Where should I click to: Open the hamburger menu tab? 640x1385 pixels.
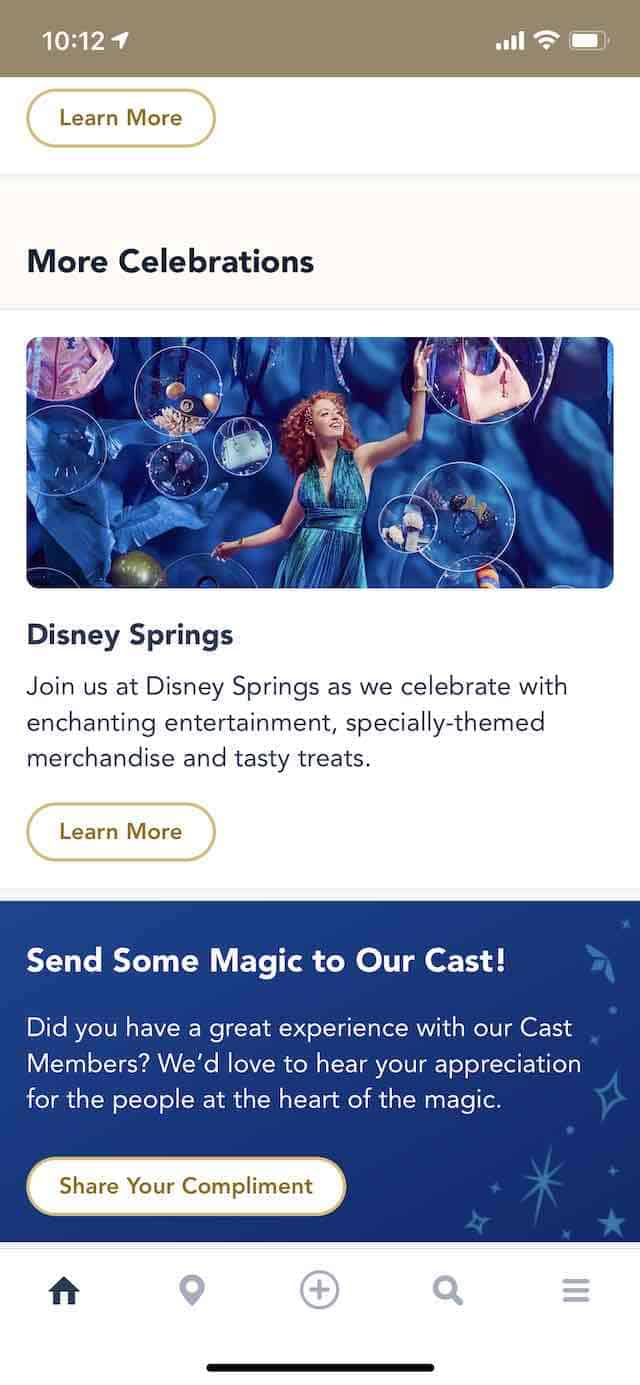(x=576, y=1291)
